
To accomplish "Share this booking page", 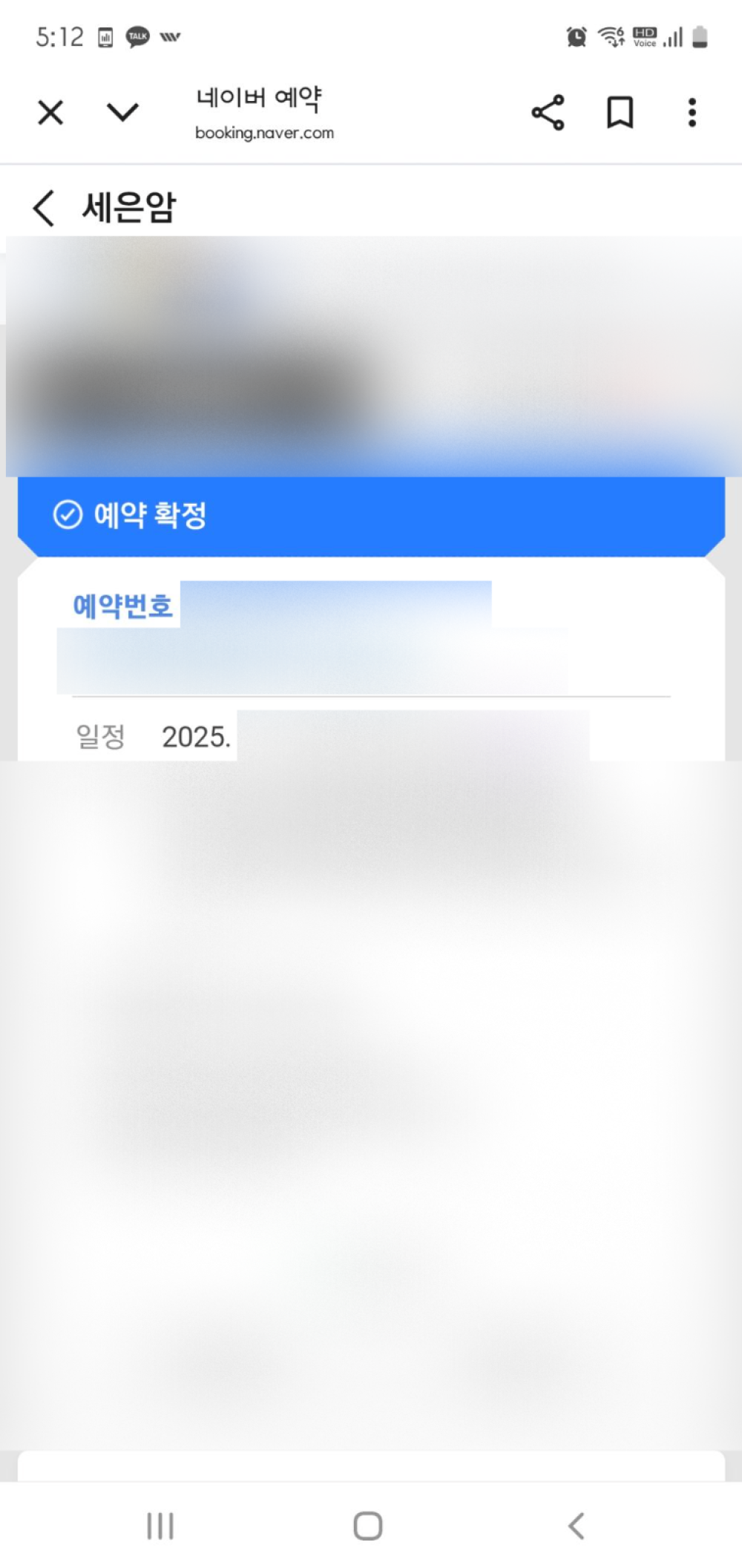I will [x=548, y=113].
